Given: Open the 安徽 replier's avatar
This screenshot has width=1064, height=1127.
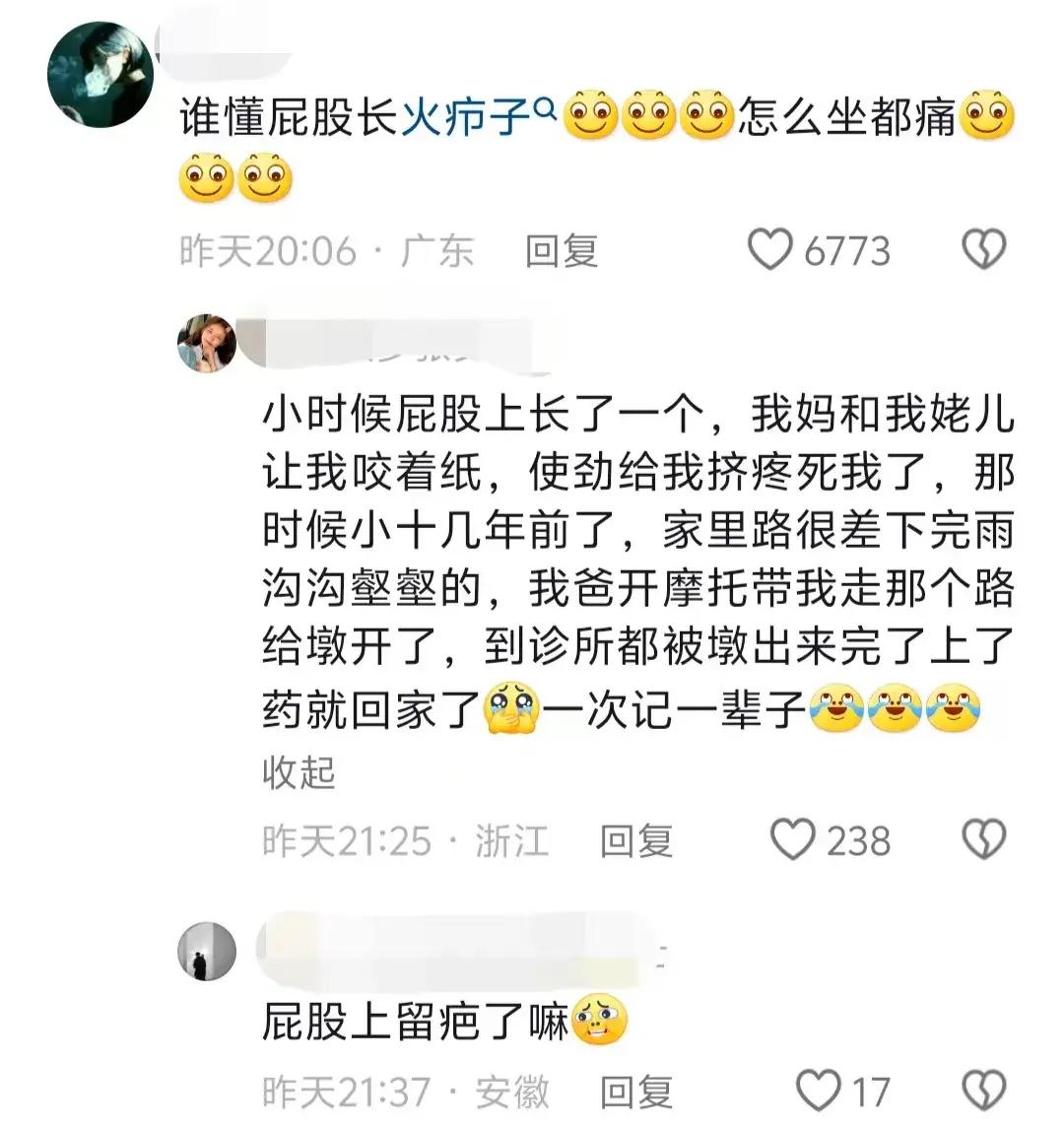Looking at the screenshot, I should (x=207, y=952).
